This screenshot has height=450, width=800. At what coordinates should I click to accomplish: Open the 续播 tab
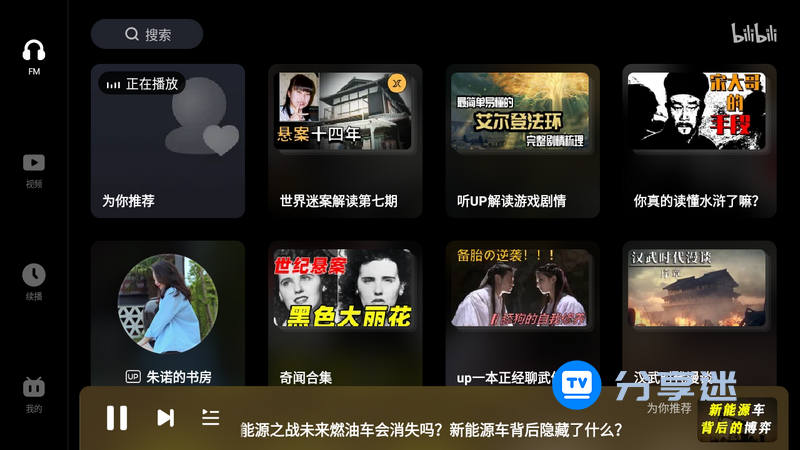34,282
